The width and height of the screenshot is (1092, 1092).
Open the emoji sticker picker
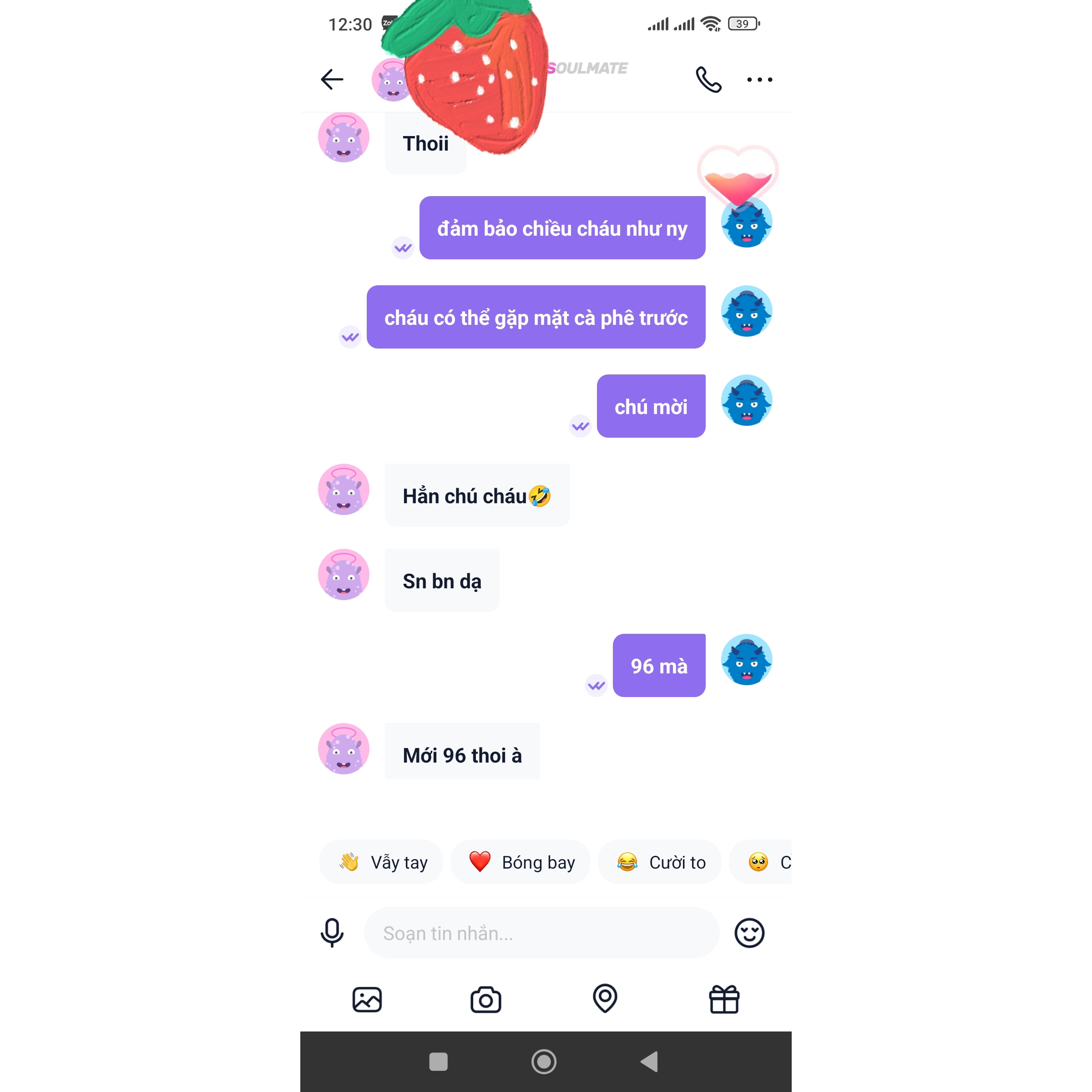point(749,933)
